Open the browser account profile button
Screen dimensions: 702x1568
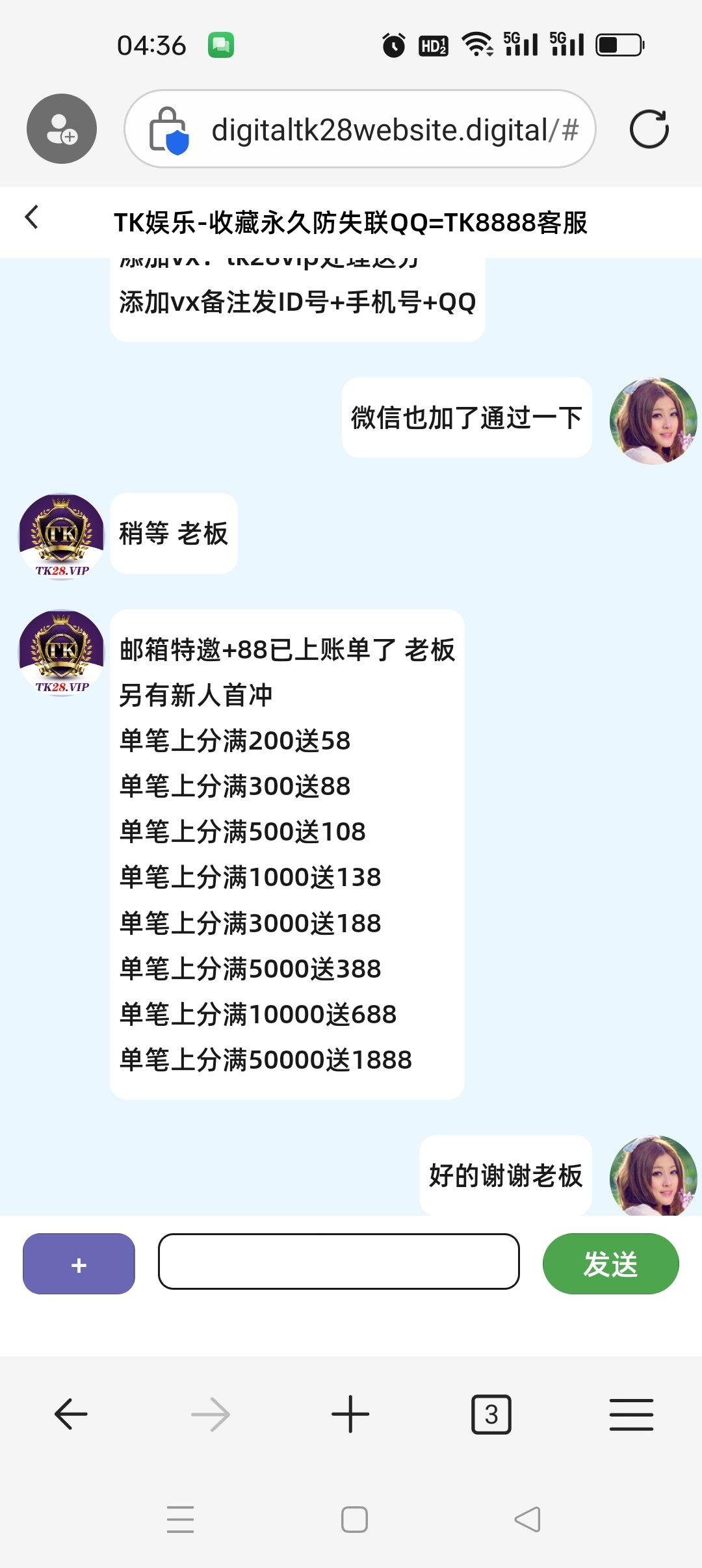[62, 129]
